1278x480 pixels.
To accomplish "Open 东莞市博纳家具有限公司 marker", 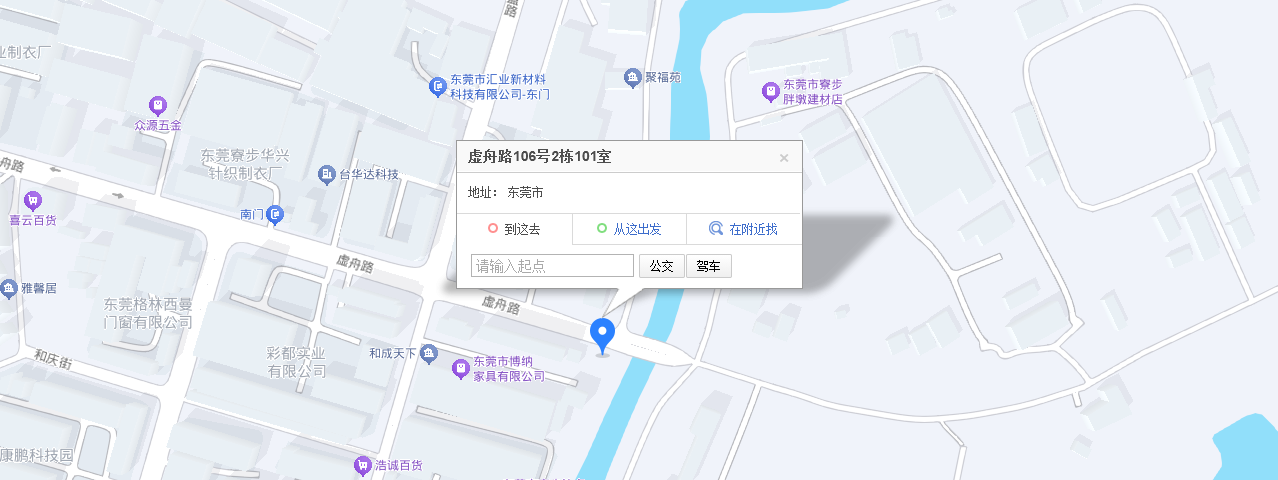I will tap(460, 369).
